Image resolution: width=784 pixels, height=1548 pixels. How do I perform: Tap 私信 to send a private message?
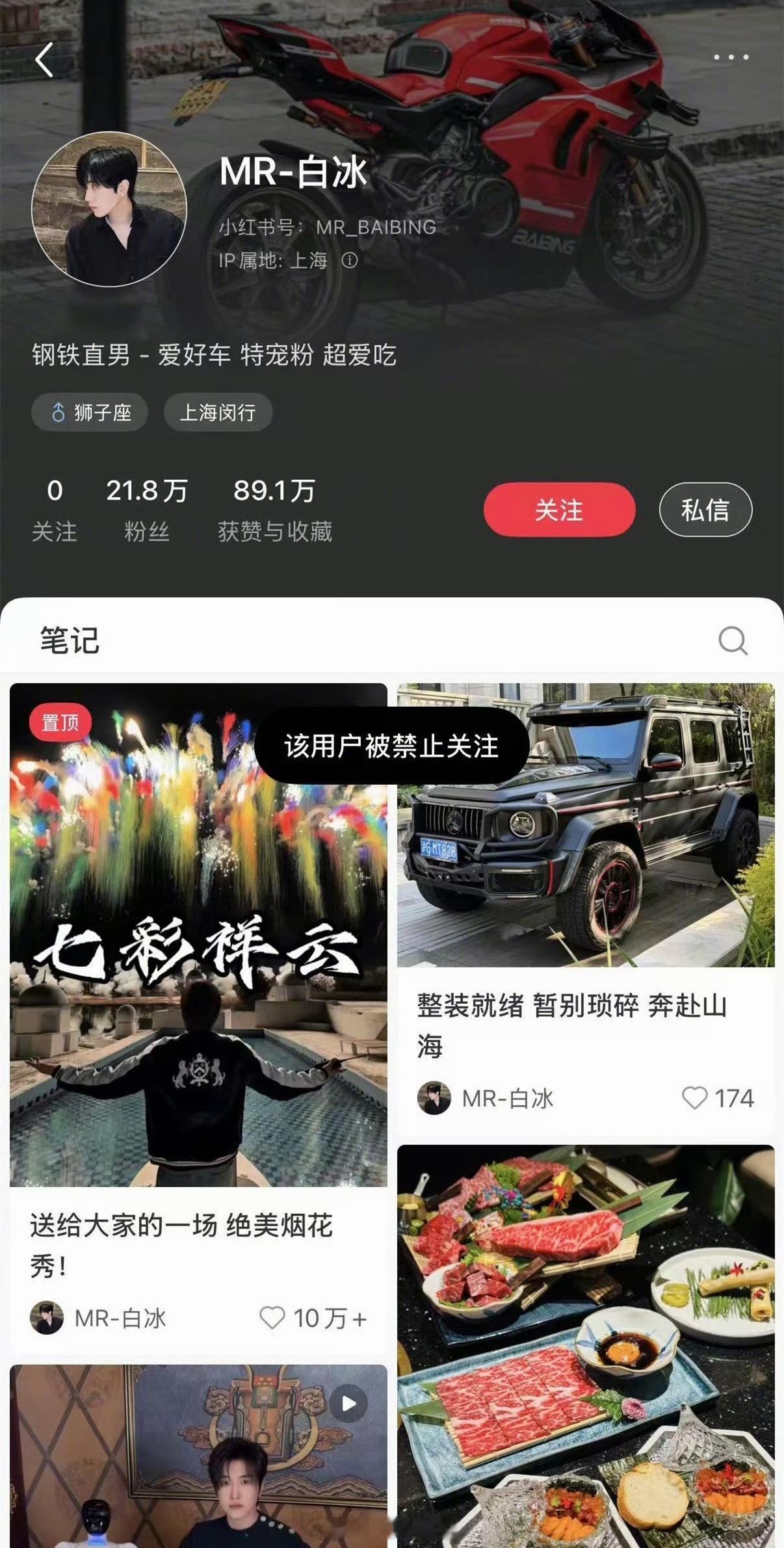pyautogui.click(x=706, y=511)
